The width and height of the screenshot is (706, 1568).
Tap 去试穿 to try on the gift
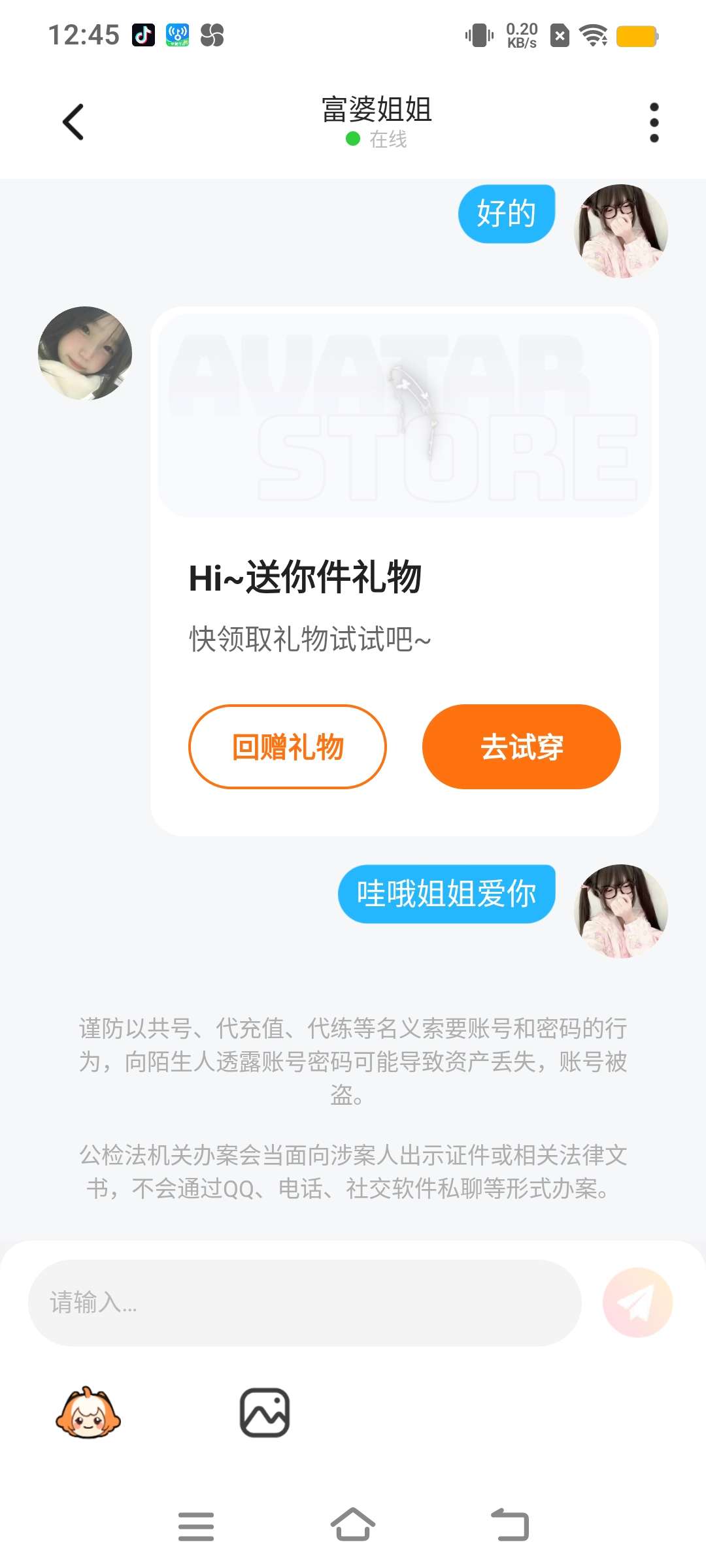tap(521, 747)
